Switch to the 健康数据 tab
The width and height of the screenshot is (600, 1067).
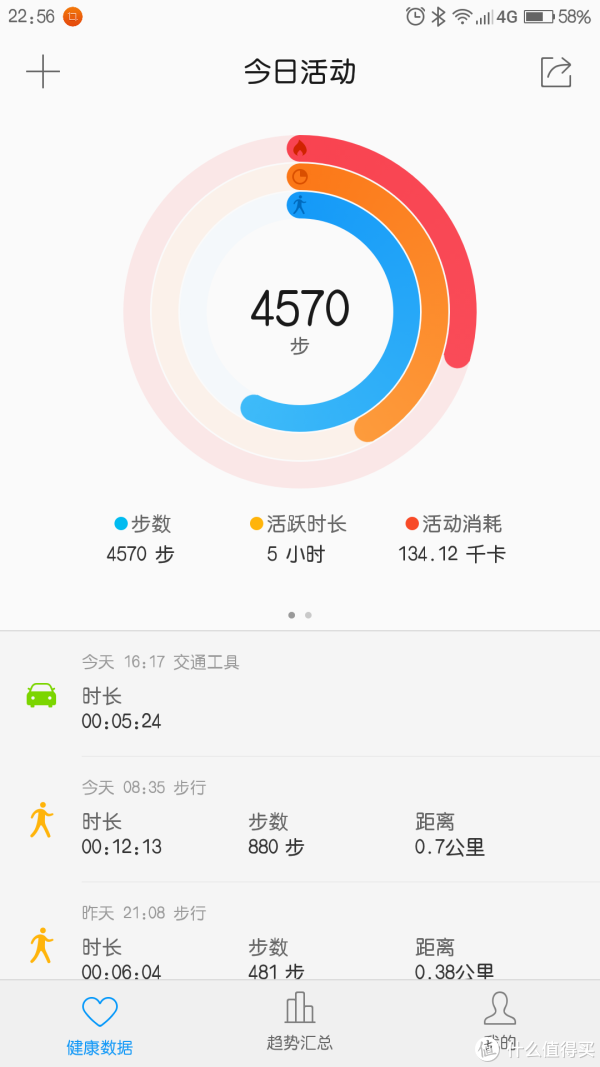100,1024
